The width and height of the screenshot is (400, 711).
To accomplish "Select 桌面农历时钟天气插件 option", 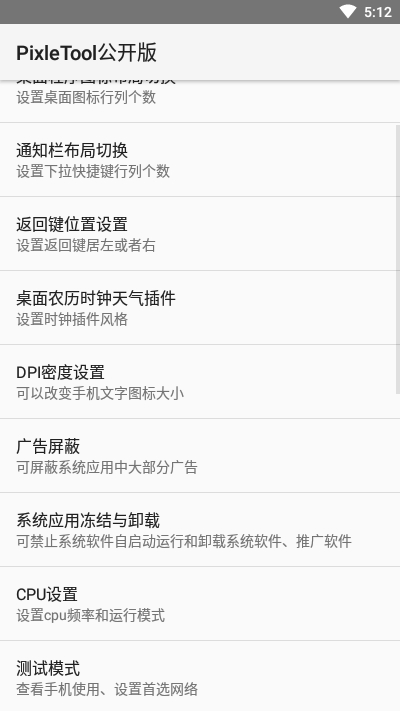I will click(x=200, y=307).
